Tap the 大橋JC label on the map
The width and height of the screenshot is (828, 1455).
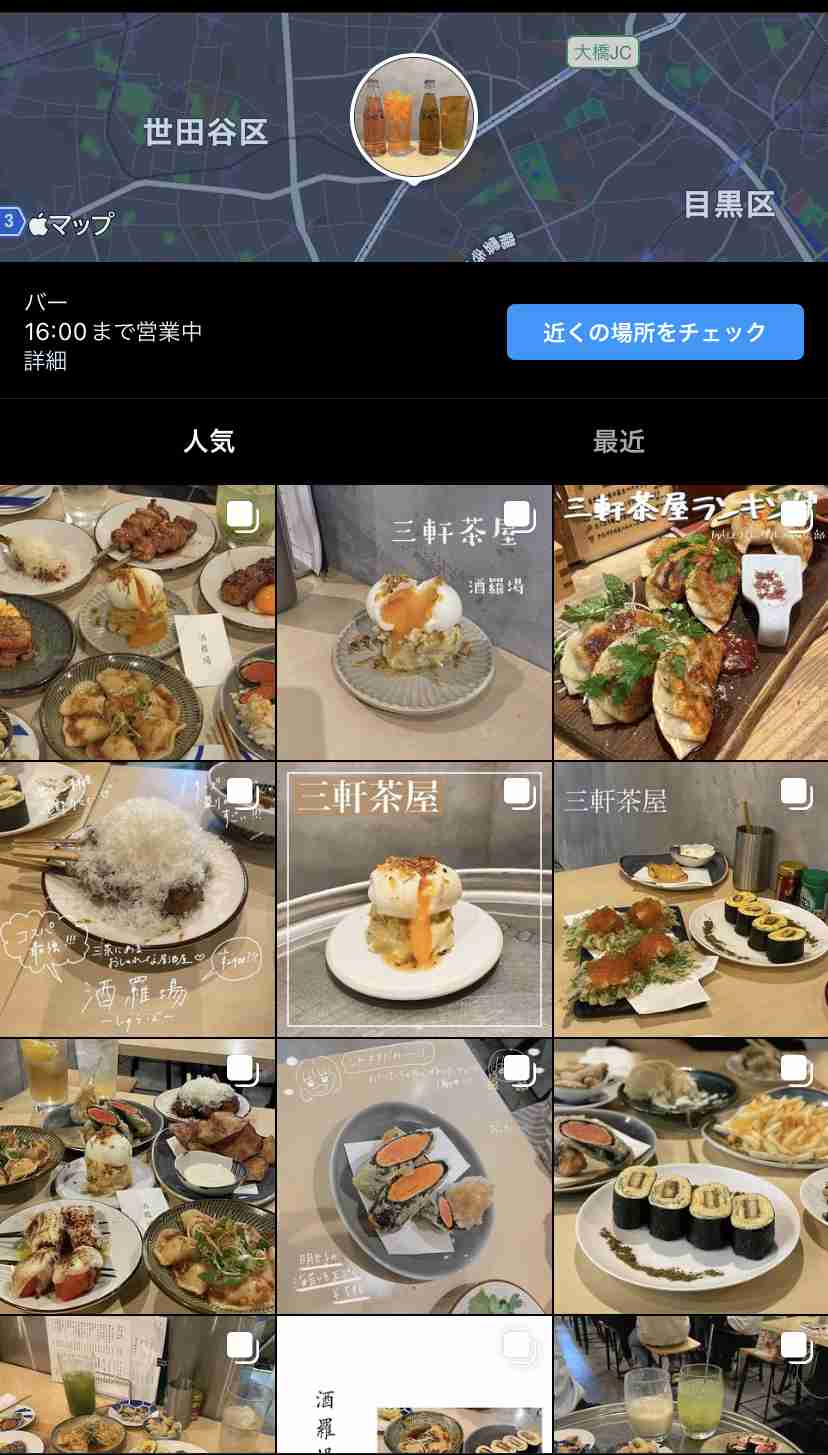pos(603,52)
